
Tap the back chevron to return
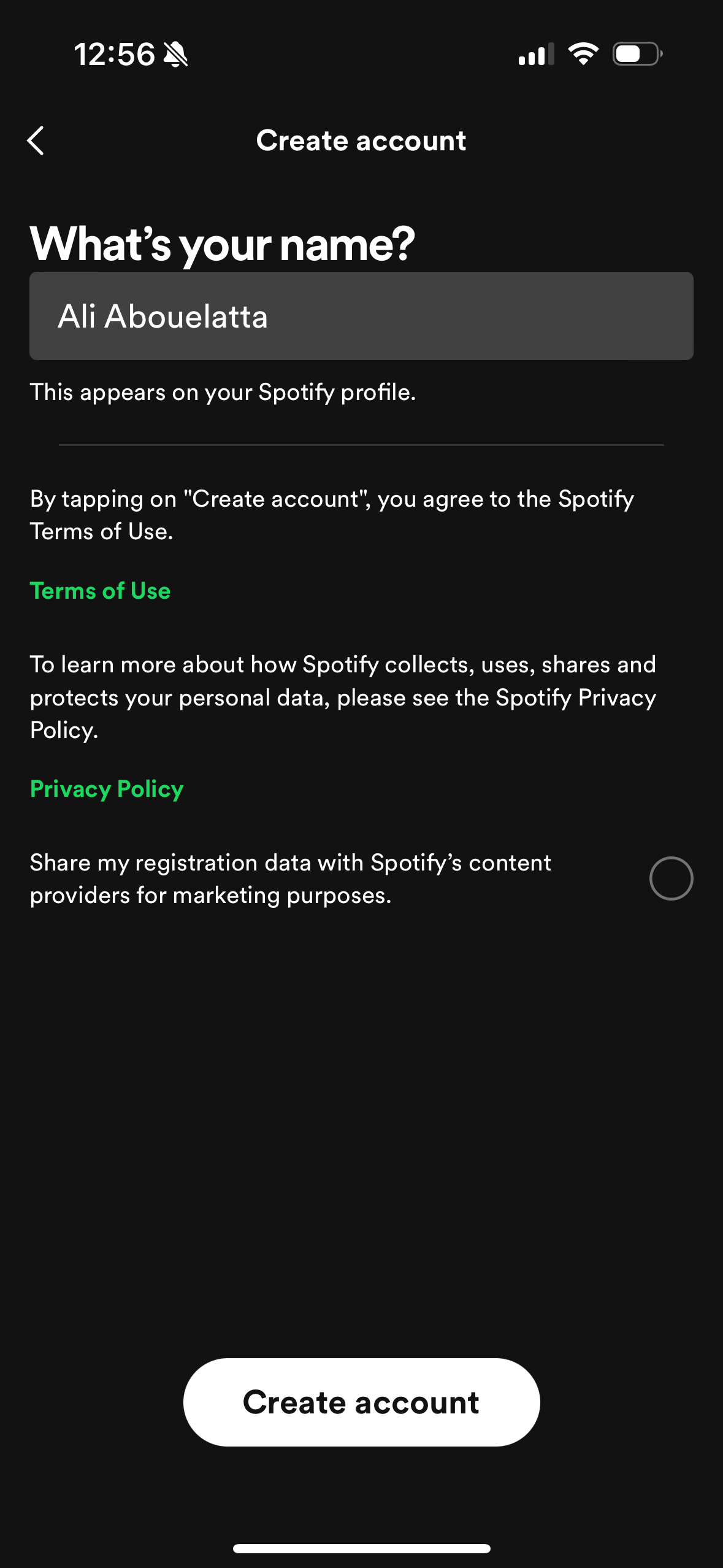pyautogui.click(x=36, y=140)
